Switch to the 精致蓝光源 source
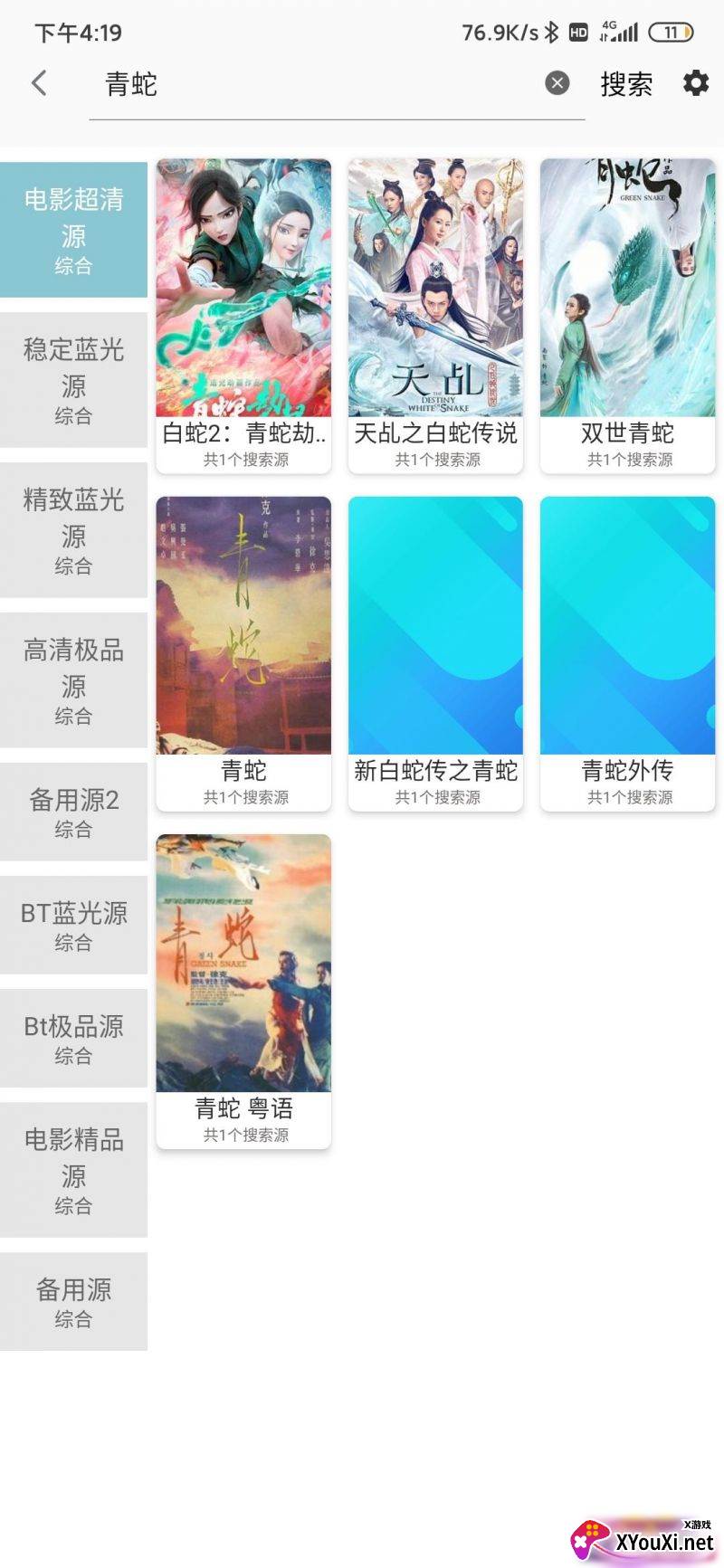 [x=73, y=530]
